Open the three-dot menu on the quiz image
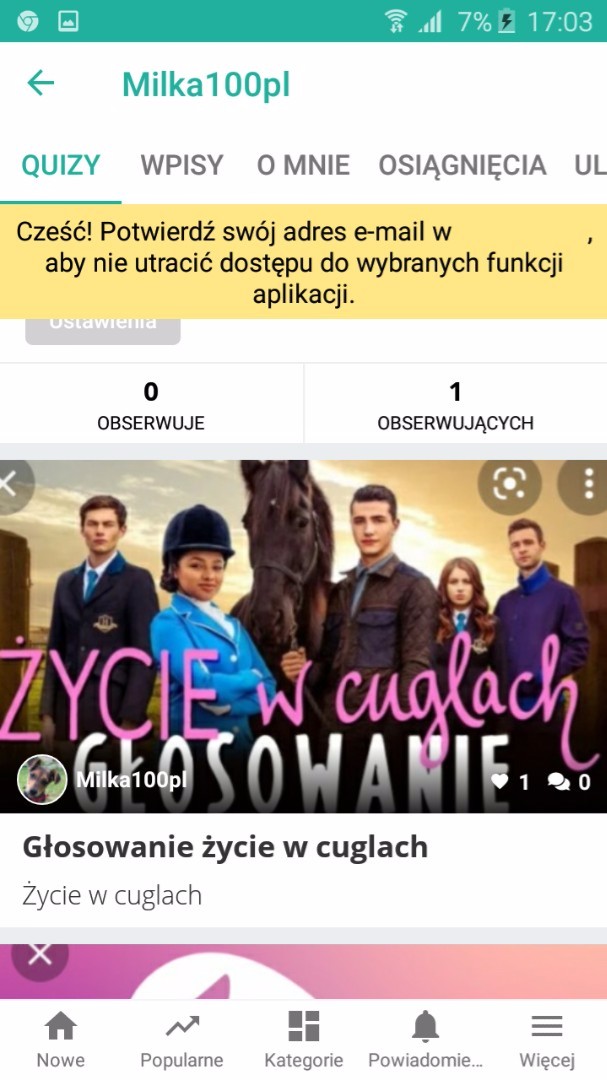This screenshot has width=607, height=1080. coord(589,484)
